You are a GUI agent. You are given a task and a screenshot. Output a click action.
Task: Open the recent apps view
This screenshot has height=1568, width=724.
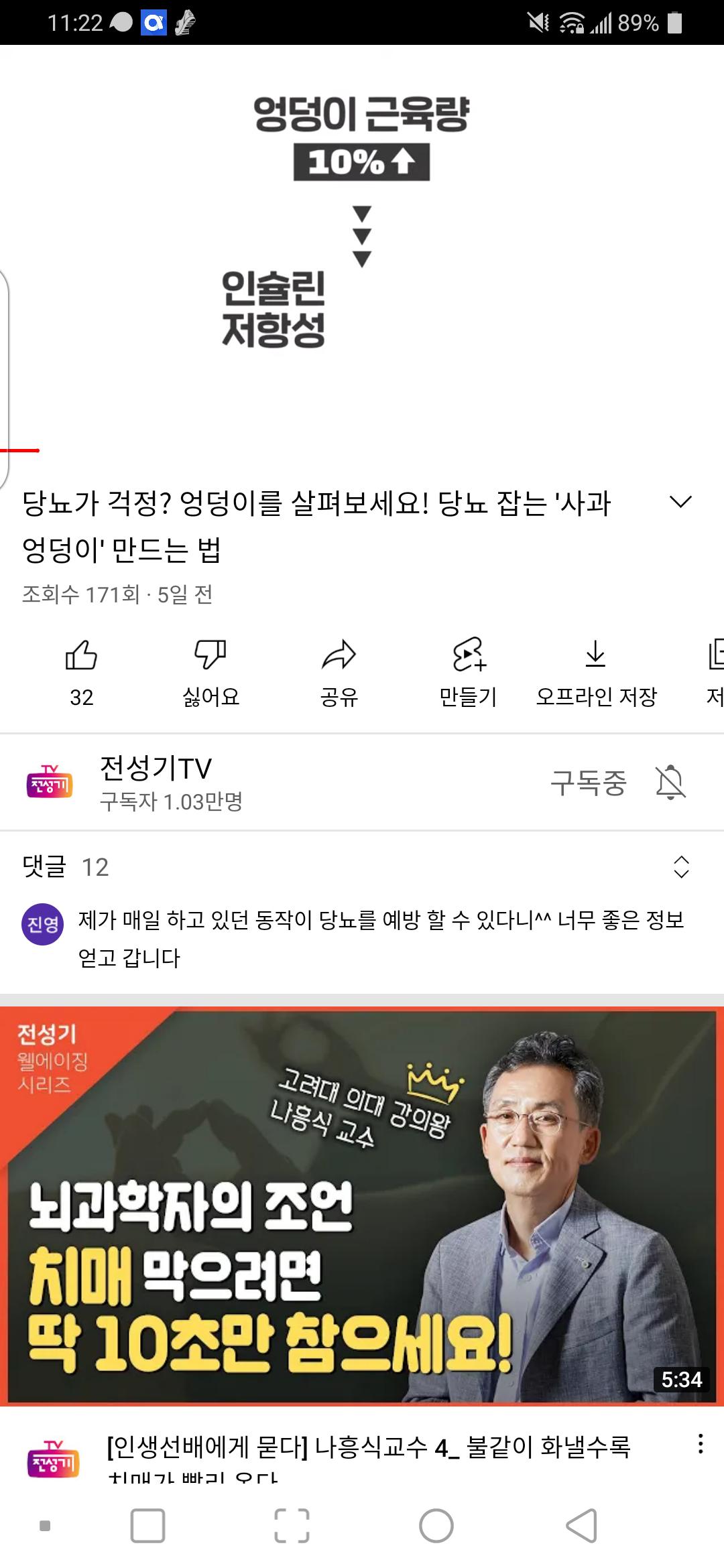coord(147,1526)
